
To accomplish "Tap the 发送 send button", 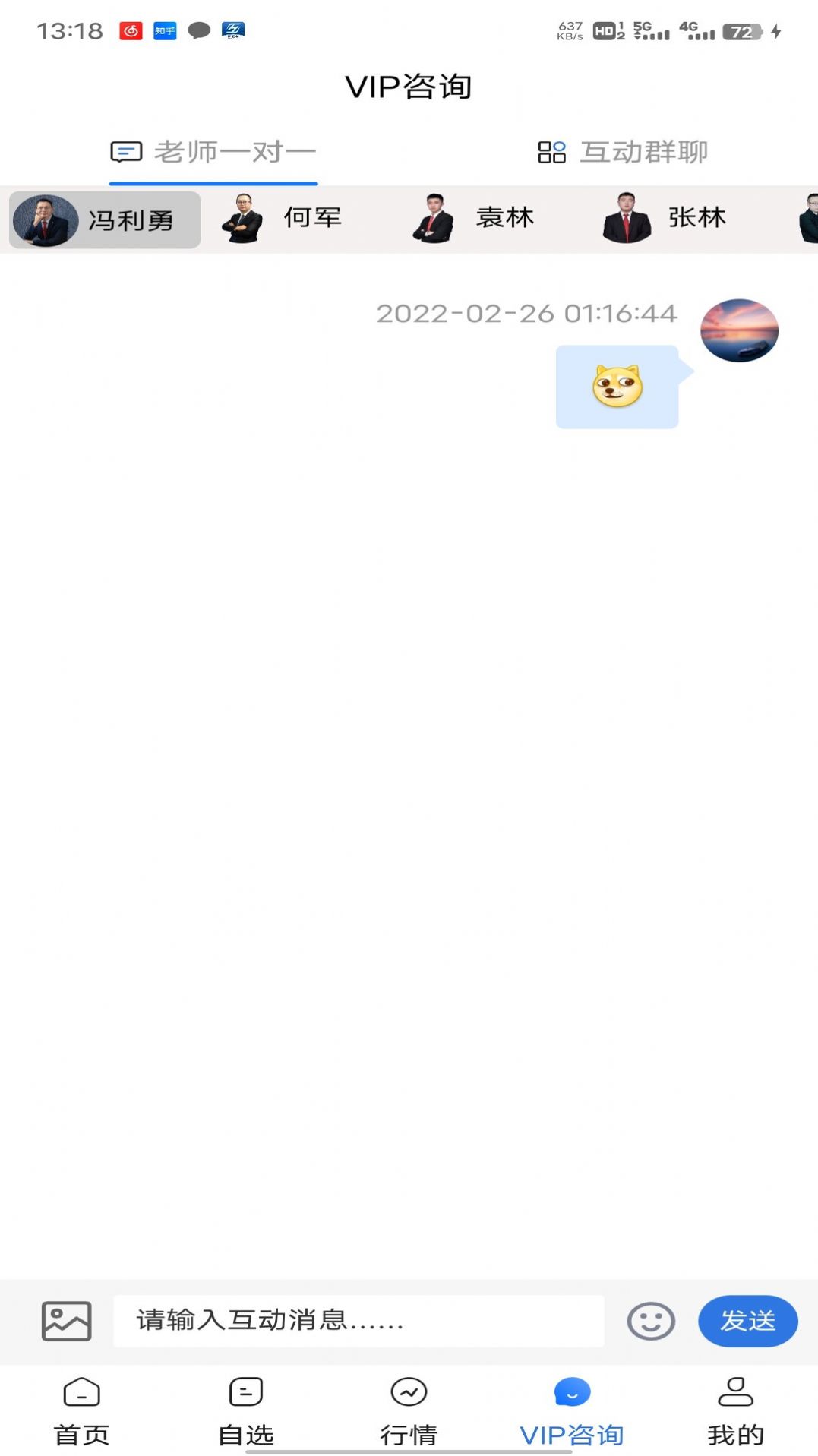I will tap(747, 1321).
